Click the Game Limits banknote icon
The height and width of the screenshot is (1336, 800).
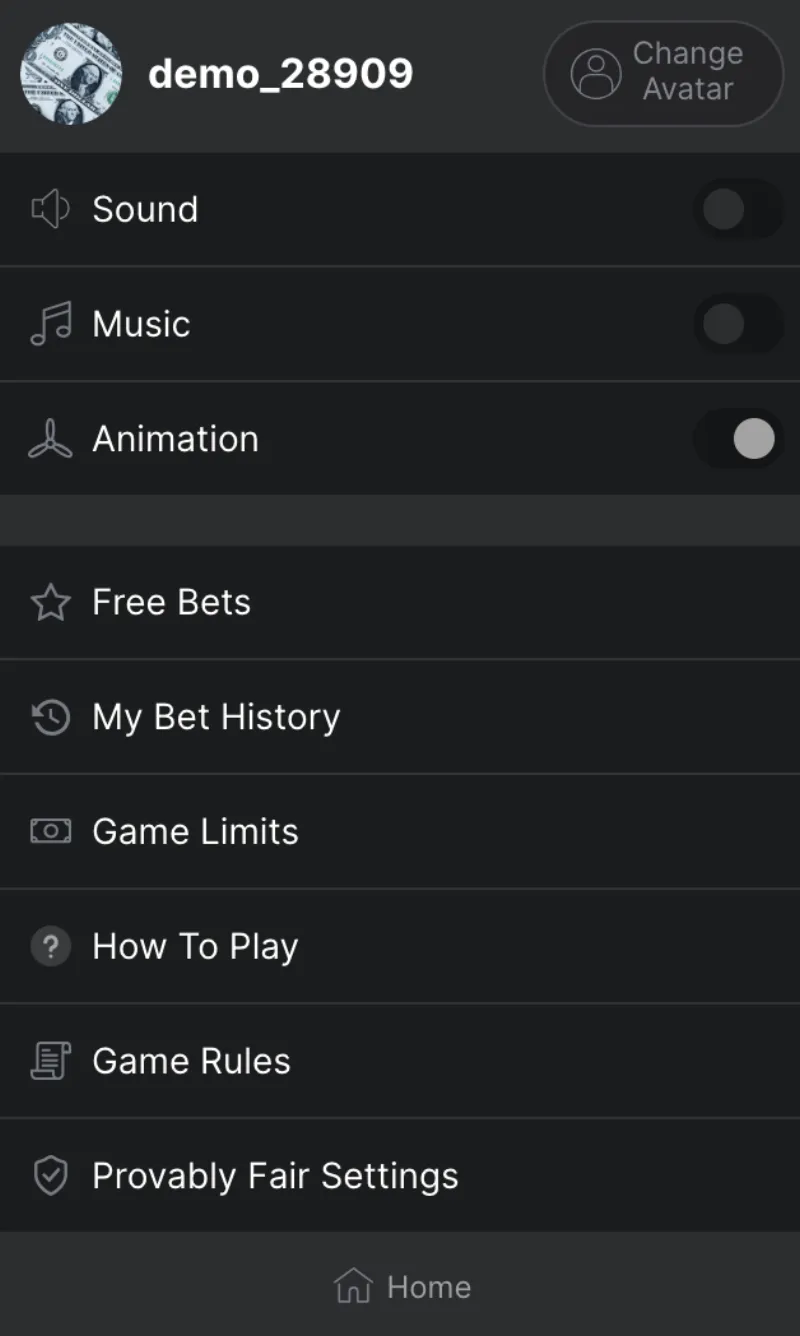point(50,831)
